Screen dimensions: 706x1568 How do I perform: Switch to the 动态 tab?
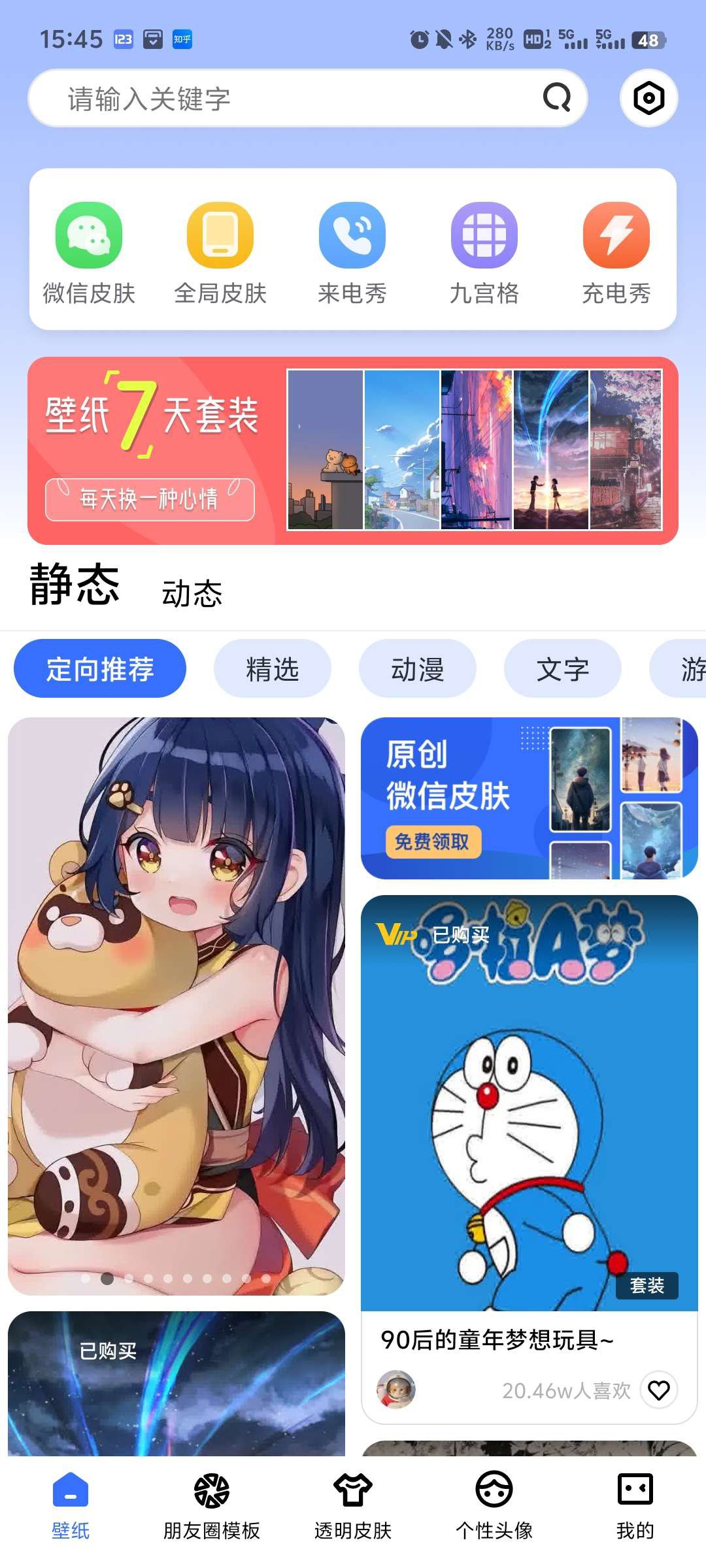(192, 593)
